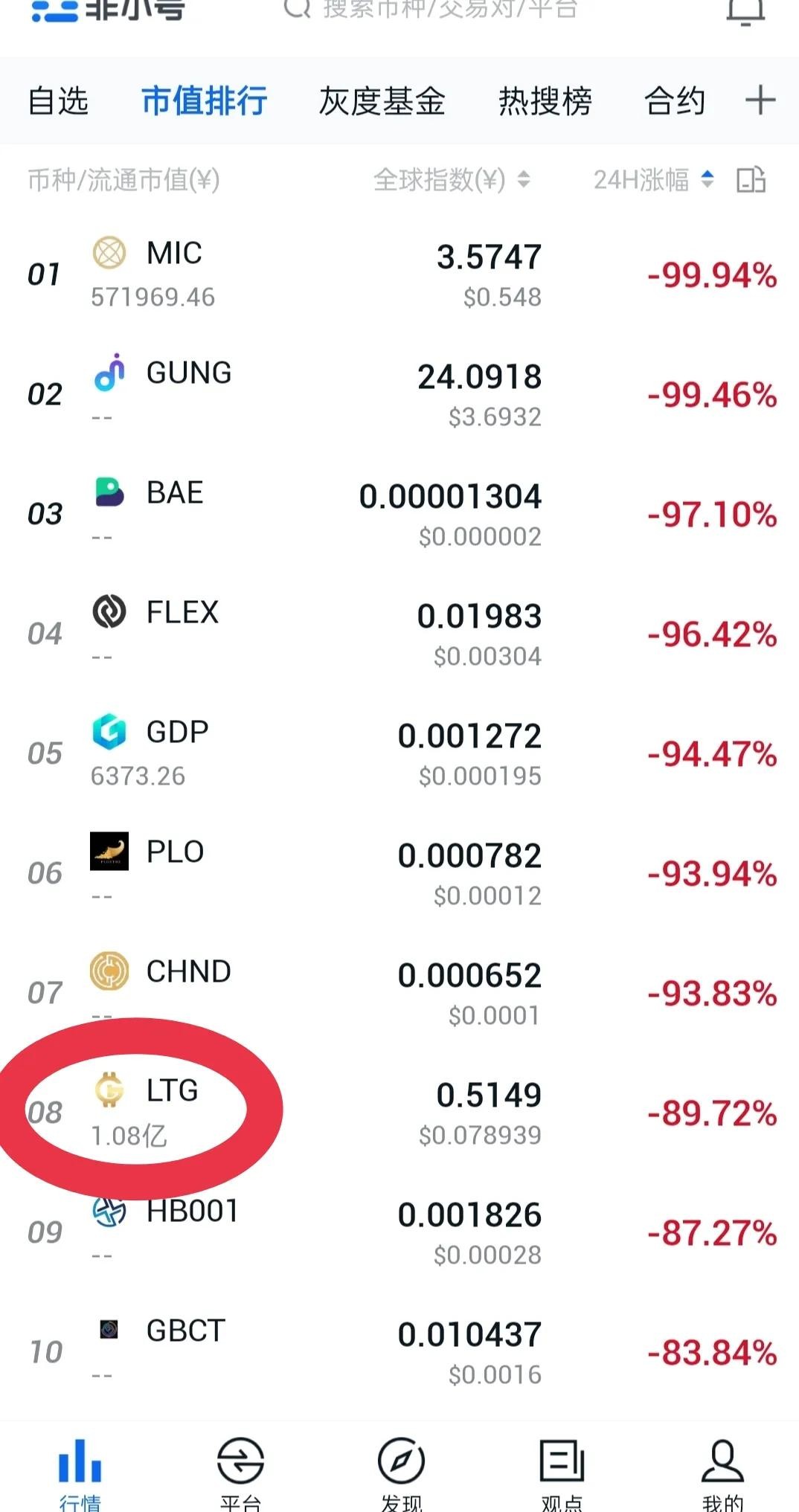
Task: Switch to the 自选 watchlist tab
Action: pos(58,101)
